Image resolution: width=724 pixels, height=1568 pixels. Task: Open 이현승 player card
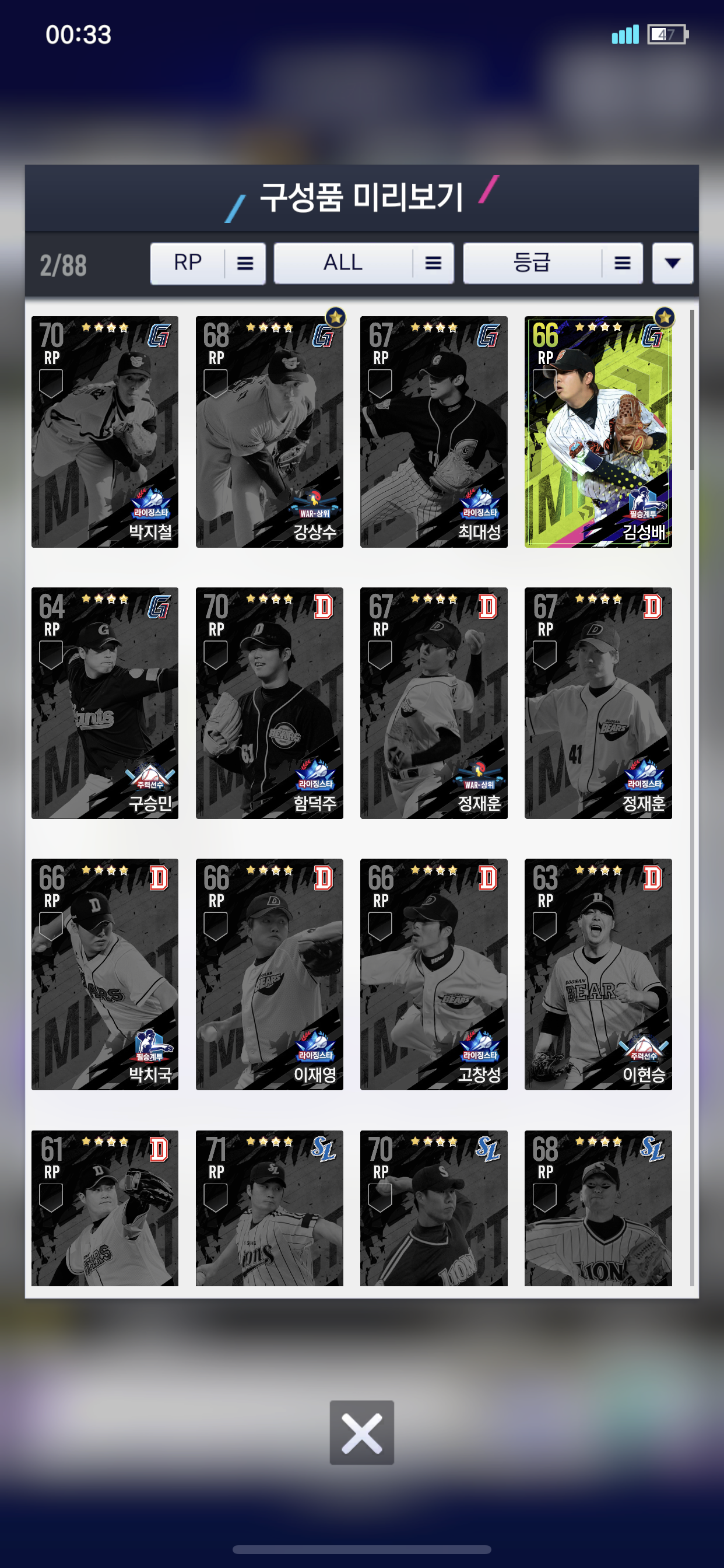click(x=598, y=974)
